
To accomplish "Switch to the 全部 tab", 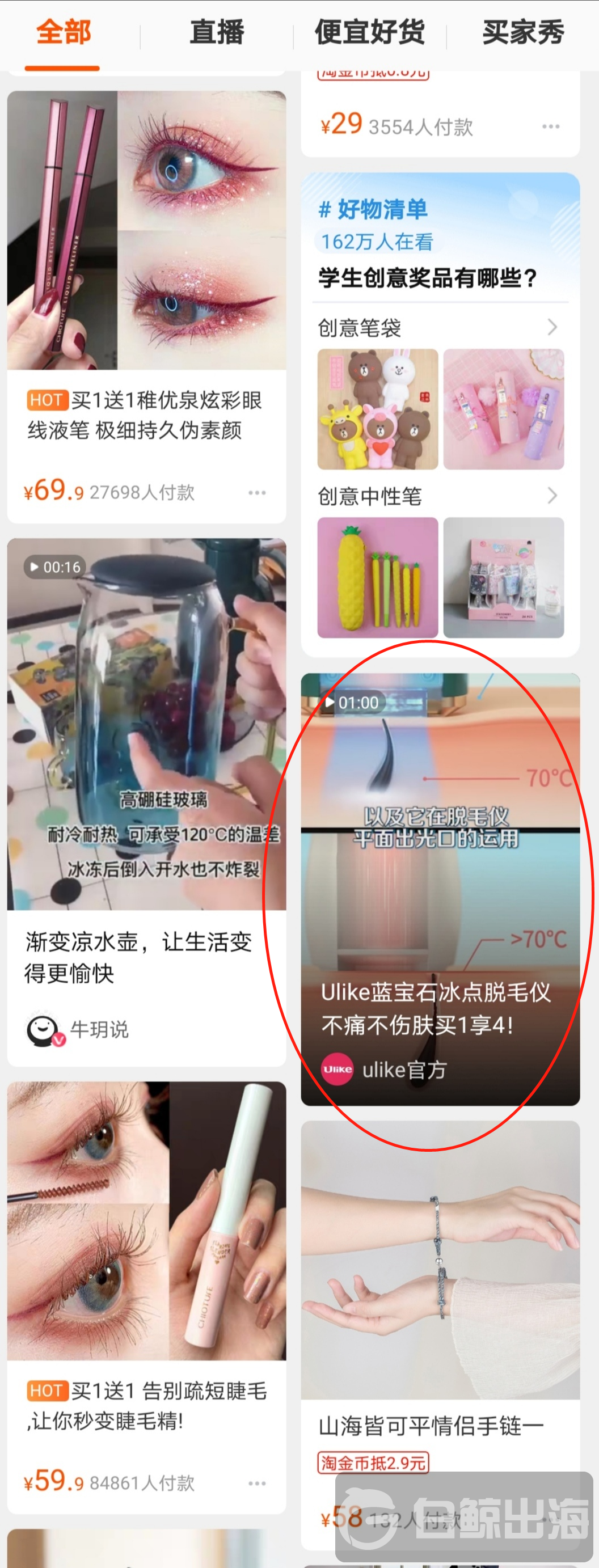I will point(64,32).
